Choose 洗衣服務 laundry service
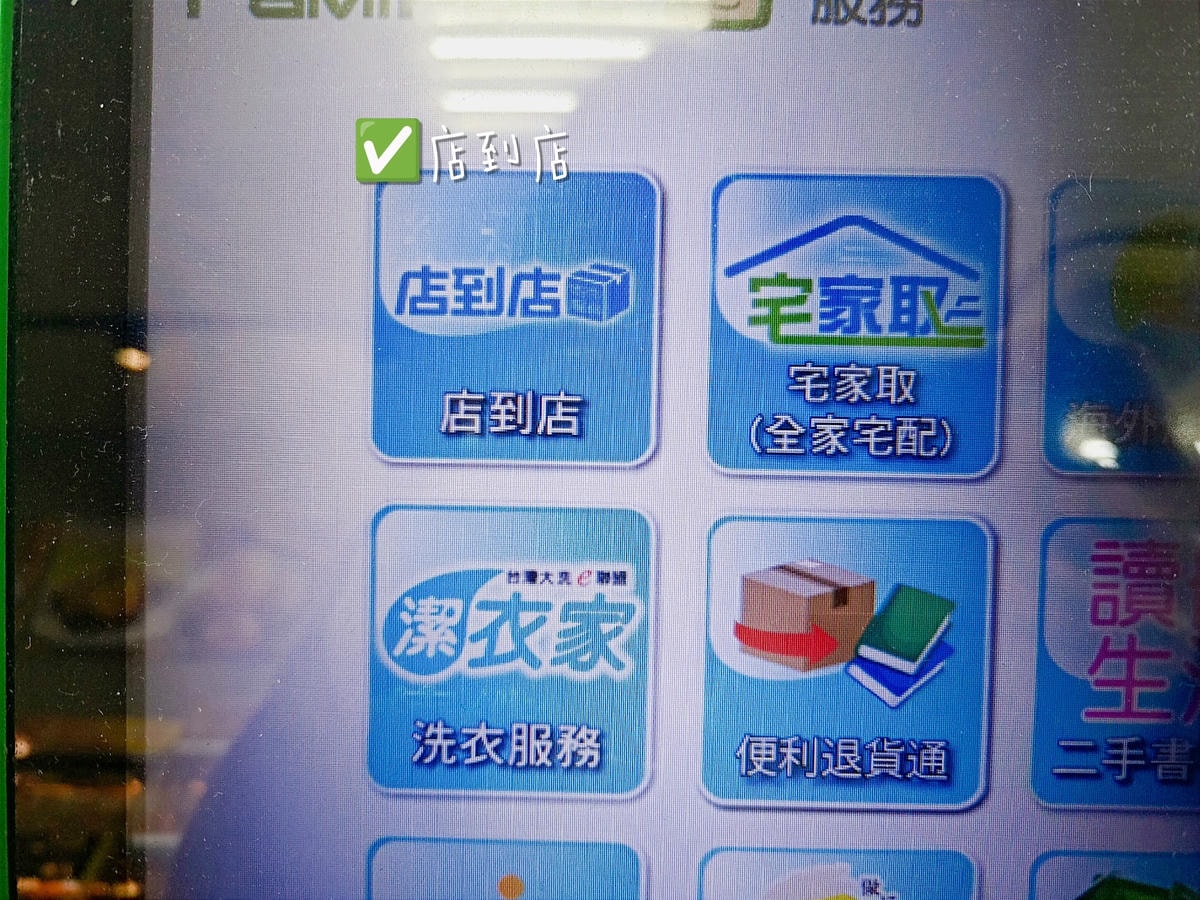This screenshot has height=900, width=1200. [x=510, y=651]
